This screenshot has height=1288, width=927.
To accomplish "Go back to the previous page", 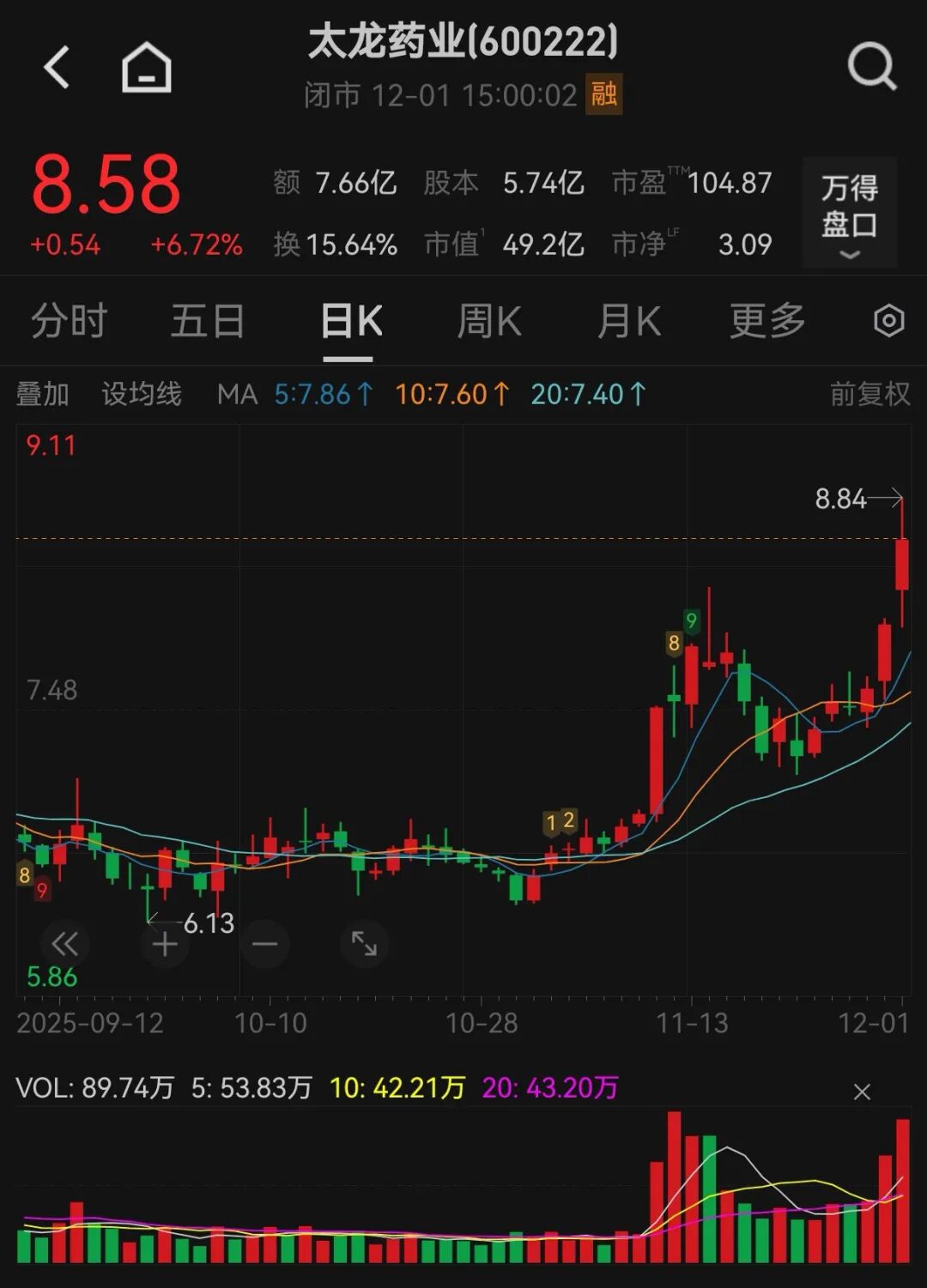I will (57, 67).
